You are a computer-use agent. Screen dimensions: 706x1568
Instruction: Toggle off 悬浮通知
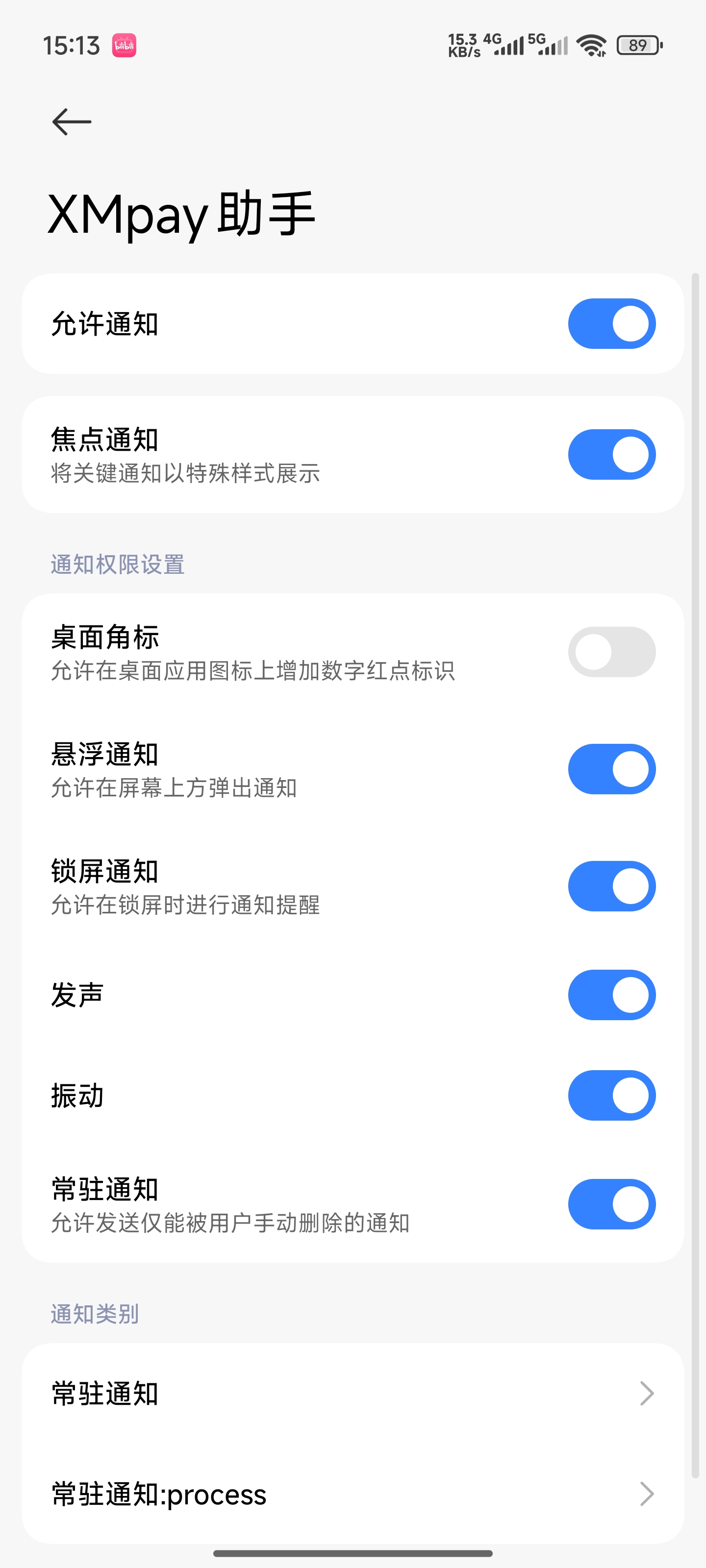click(611, 768)
